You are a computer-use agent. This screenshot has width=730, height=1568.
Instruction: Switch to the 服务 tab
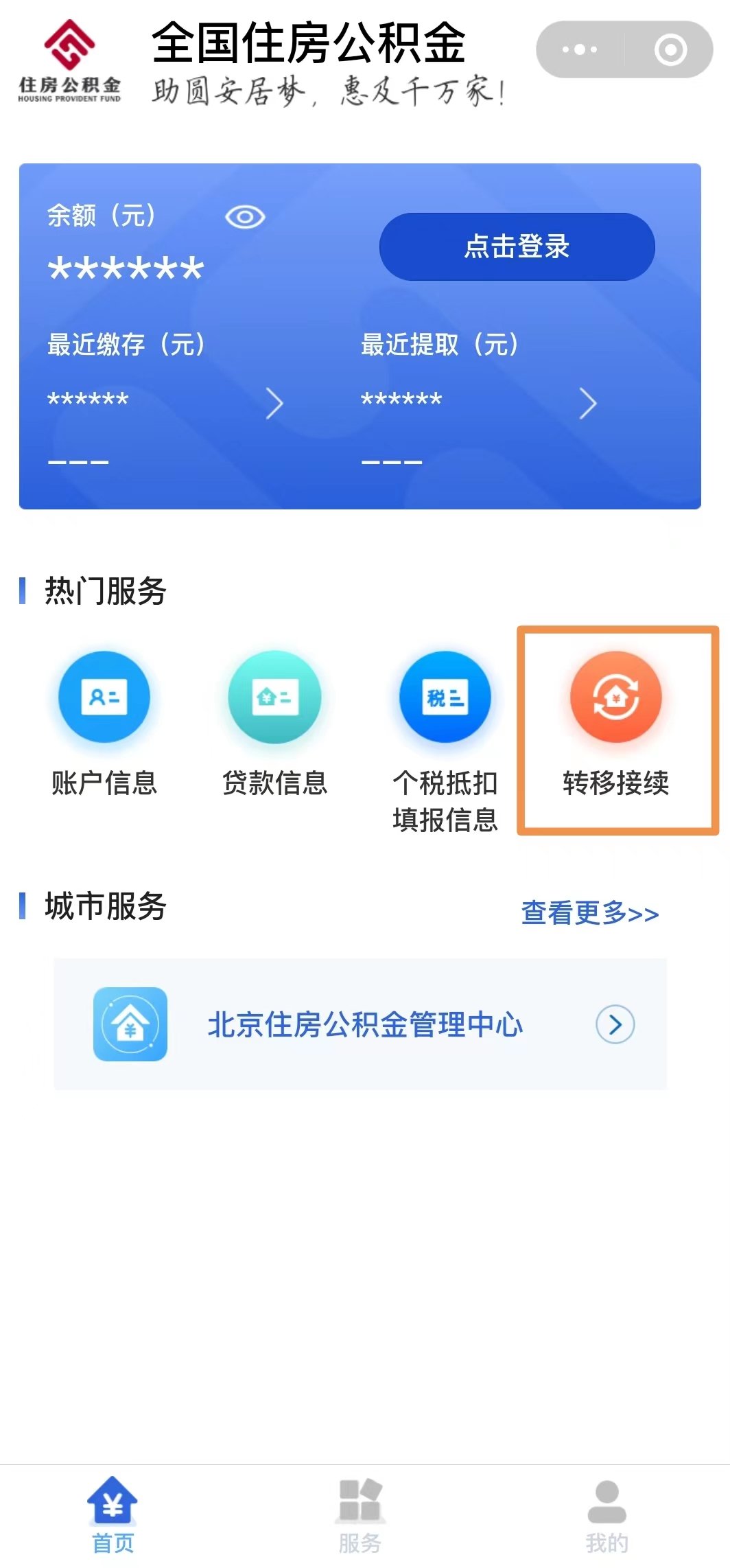360,1514
